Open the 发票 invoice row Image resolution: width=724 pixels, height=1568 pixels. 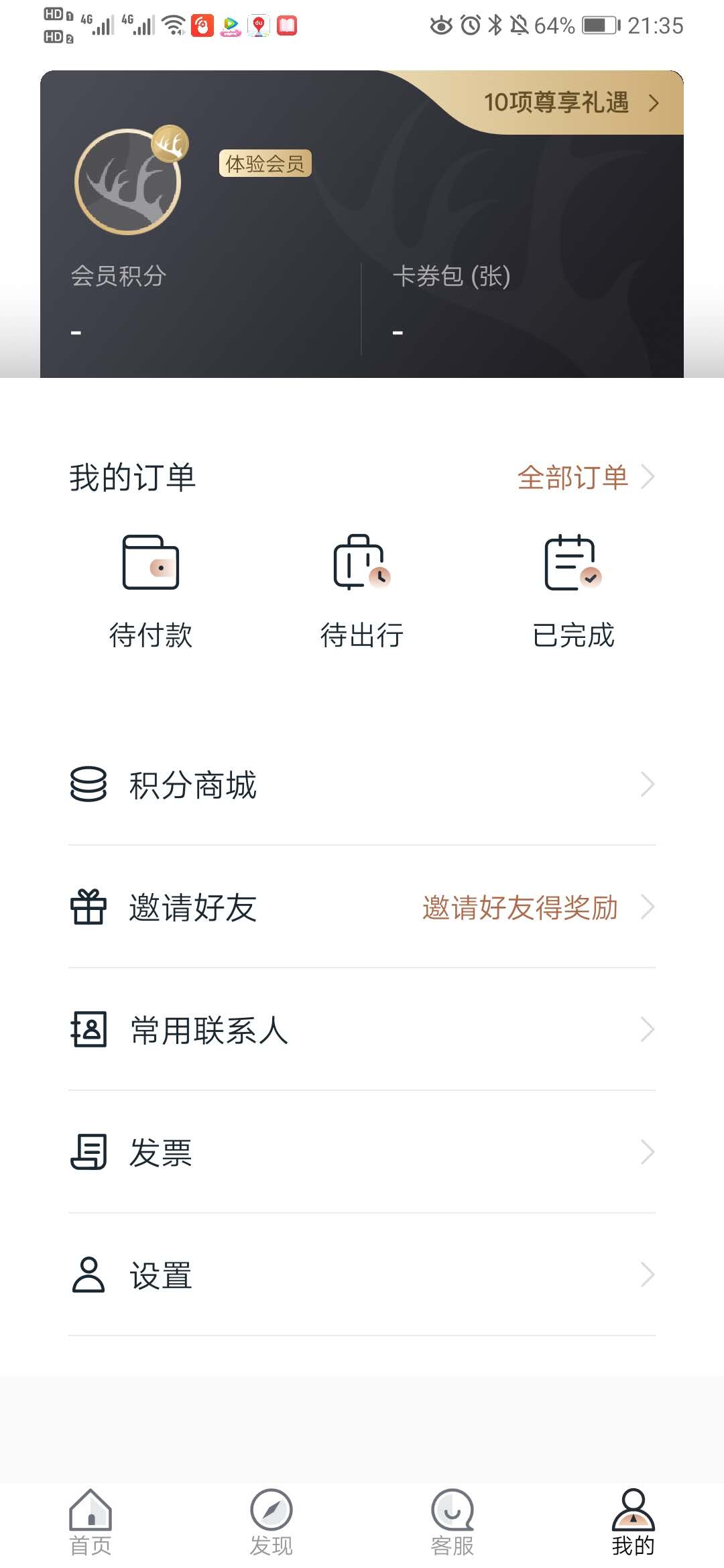click(362, 1153)
